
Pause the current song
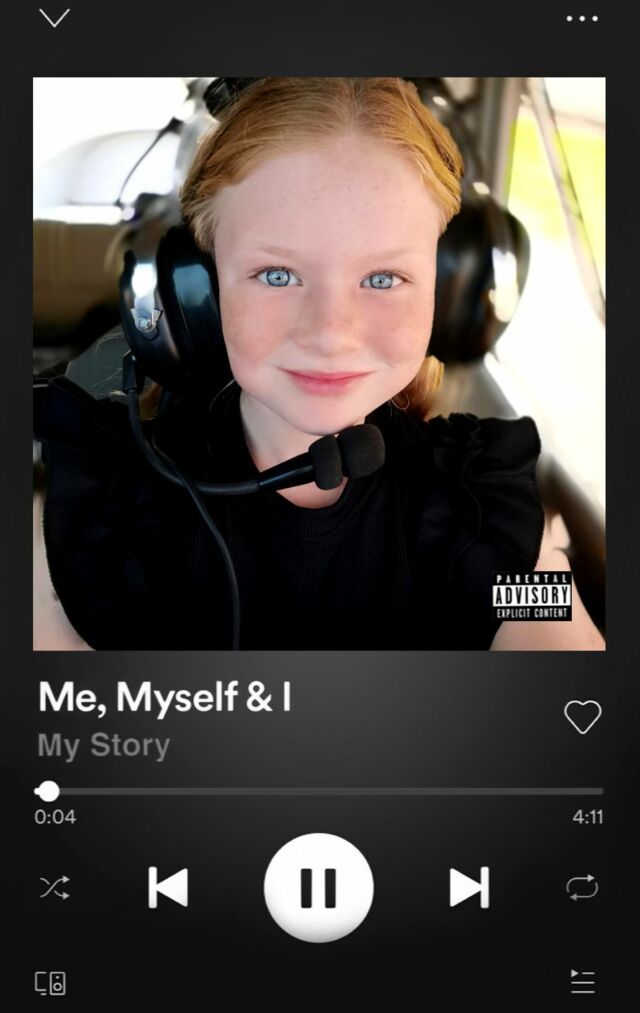[318, 888]
